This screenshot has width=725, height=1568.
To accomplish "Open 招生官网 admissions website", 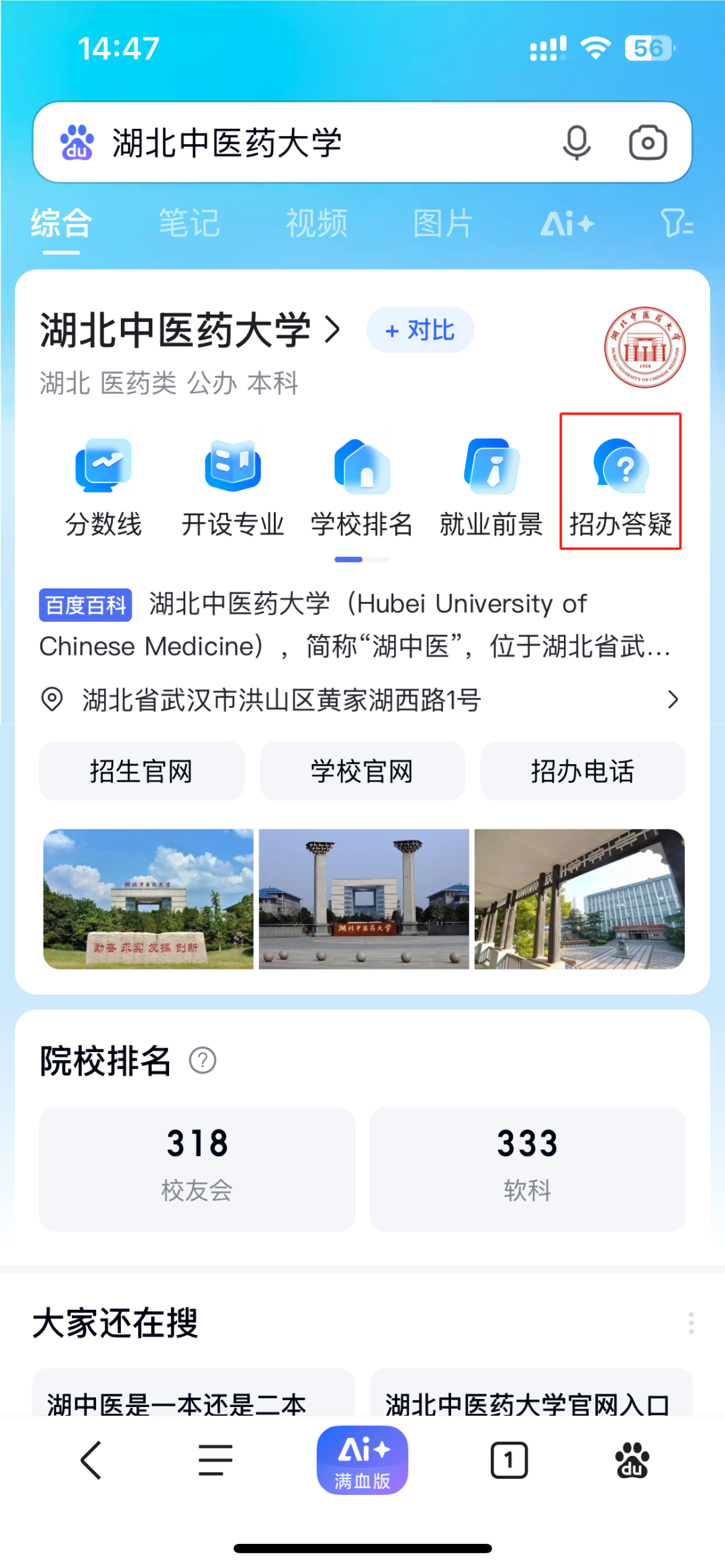I will [x=142, y=771].
